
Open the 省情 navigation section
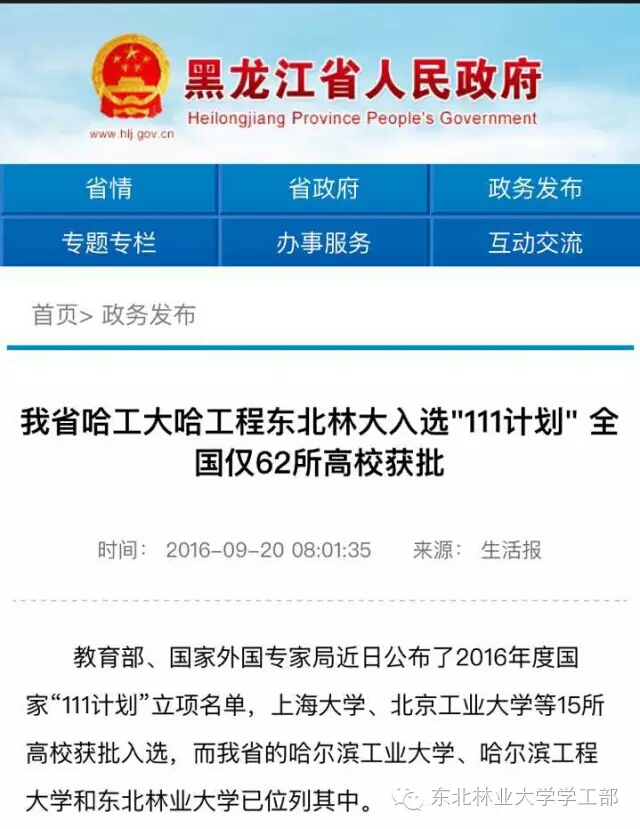point(108,189)
